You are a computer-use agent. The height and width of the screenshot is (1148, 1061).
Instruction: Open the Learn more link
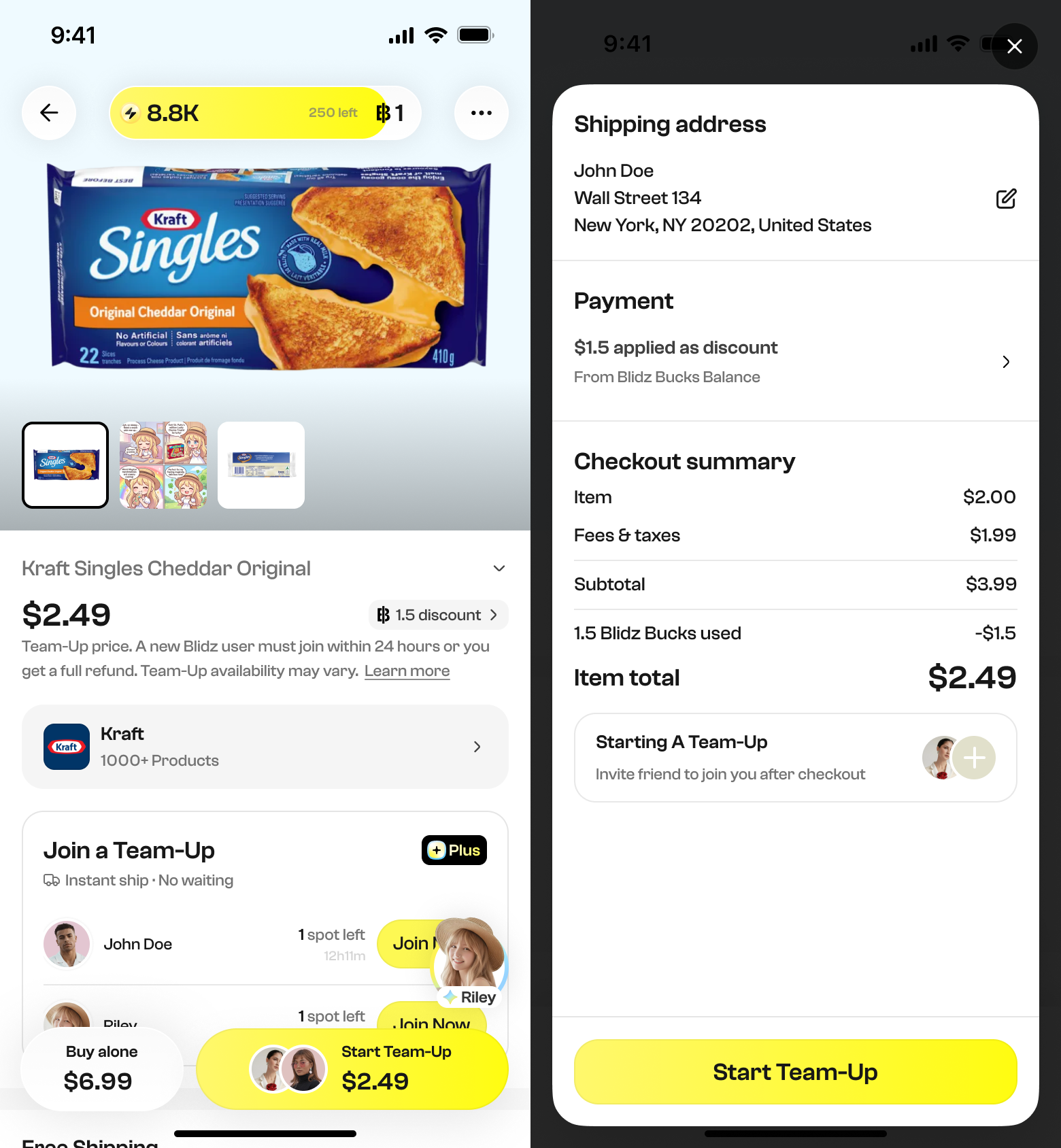pyautogui.click(x=407, y=671)
